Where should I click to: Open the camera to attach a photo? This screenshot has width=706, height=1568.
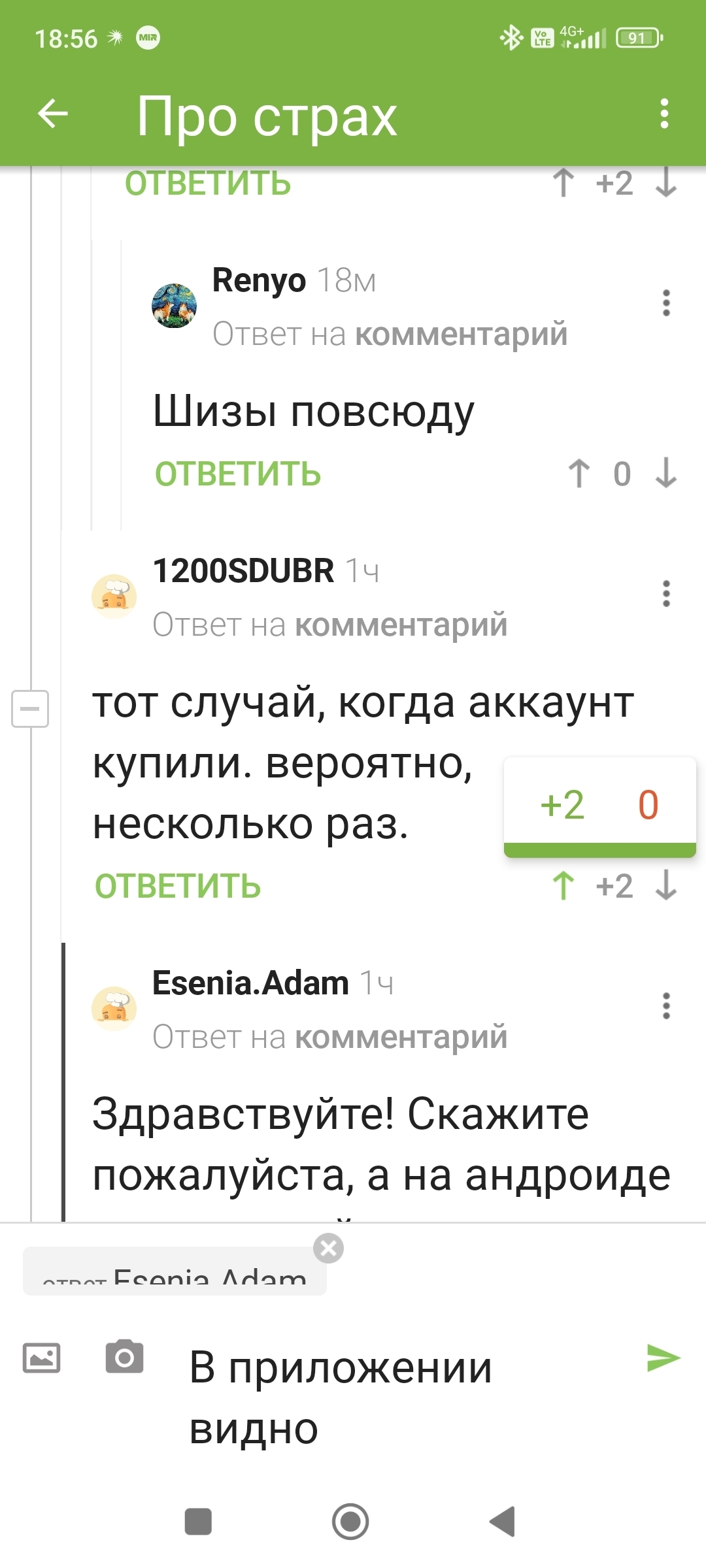(124, 1357)
